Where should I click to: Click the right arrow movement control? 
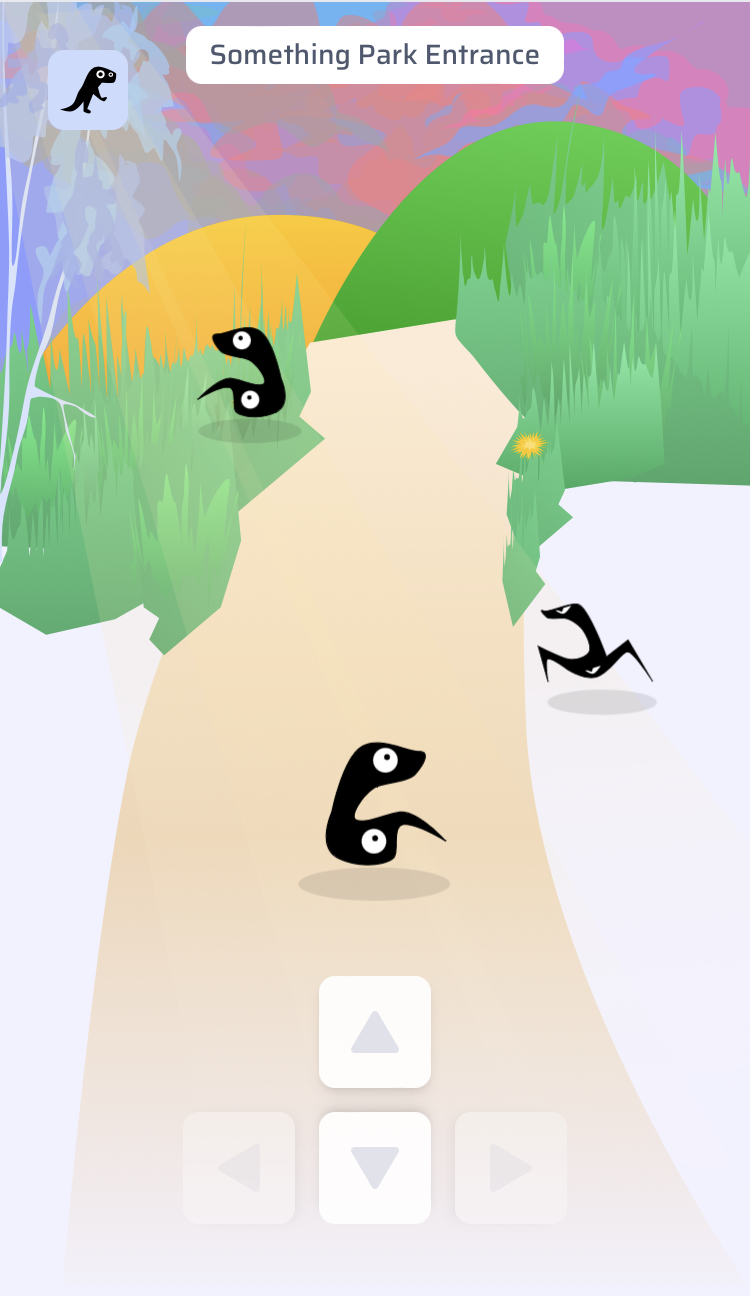pyautogui.click(x=510, y=1168)
